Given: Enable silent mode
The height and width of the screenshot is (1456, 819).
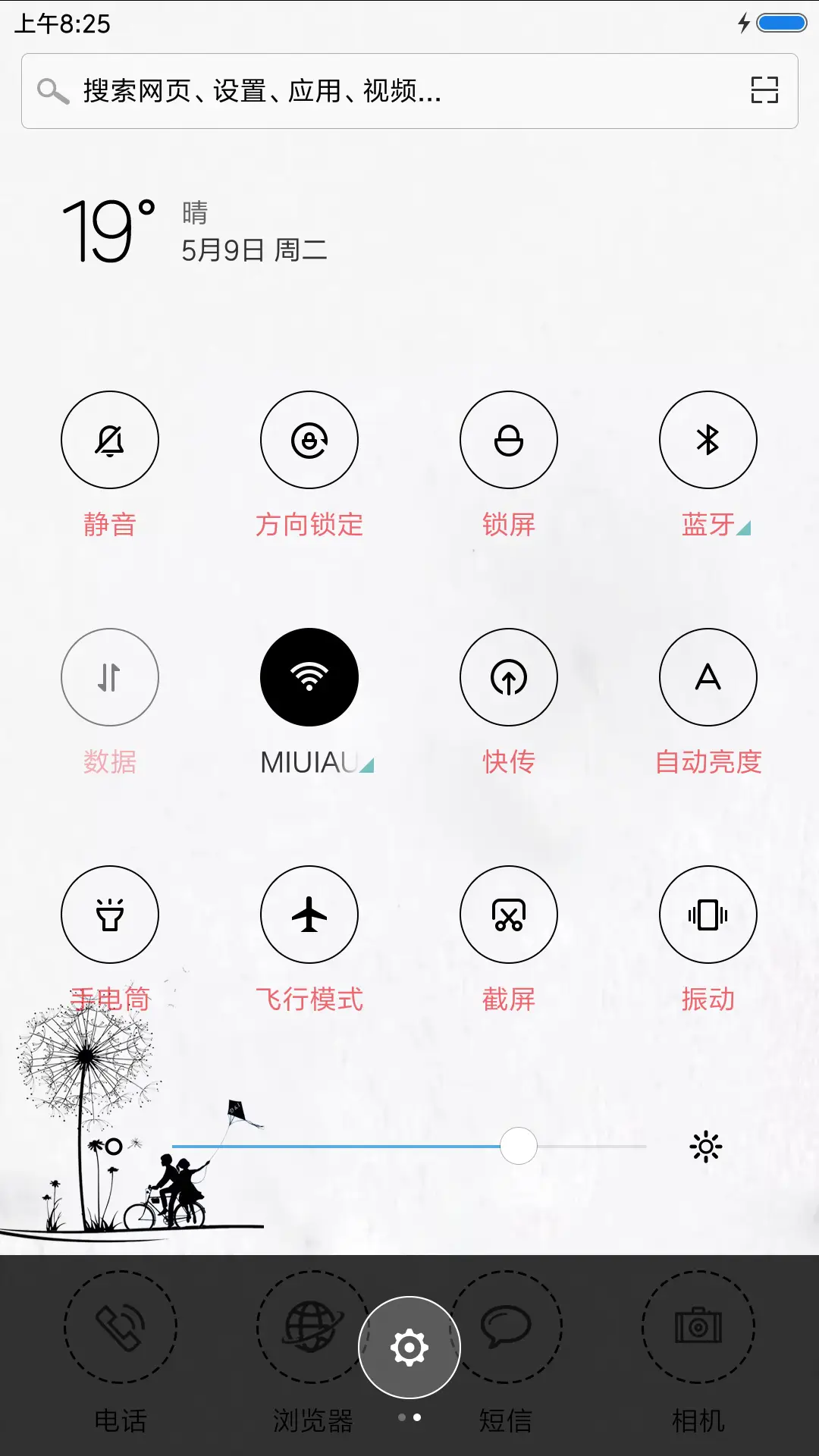Looking at the screenshot, I should (x=109, y=440).
